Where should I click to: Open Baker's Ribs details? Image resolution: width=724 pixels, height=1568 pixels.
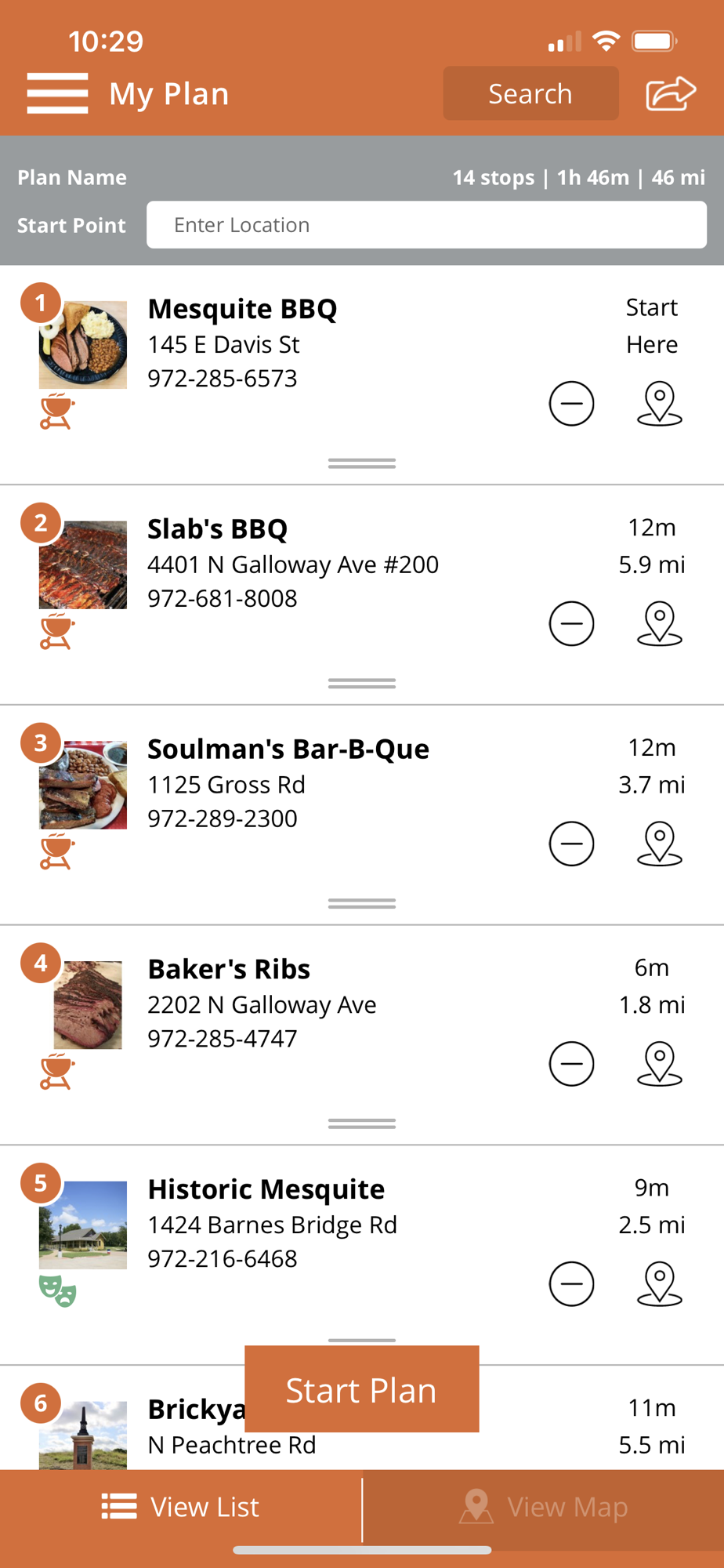(229, 970)
